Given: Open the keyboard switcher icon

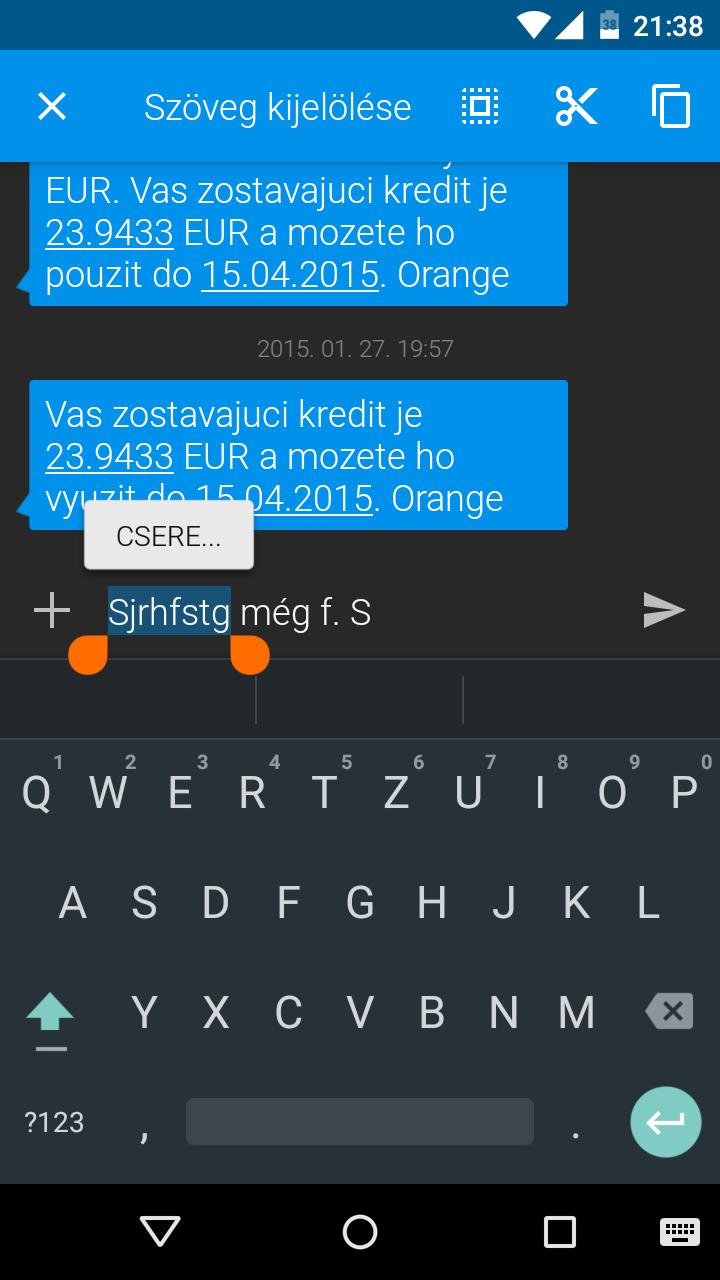Looking at the screenshot, I should tap(679, 1232).
